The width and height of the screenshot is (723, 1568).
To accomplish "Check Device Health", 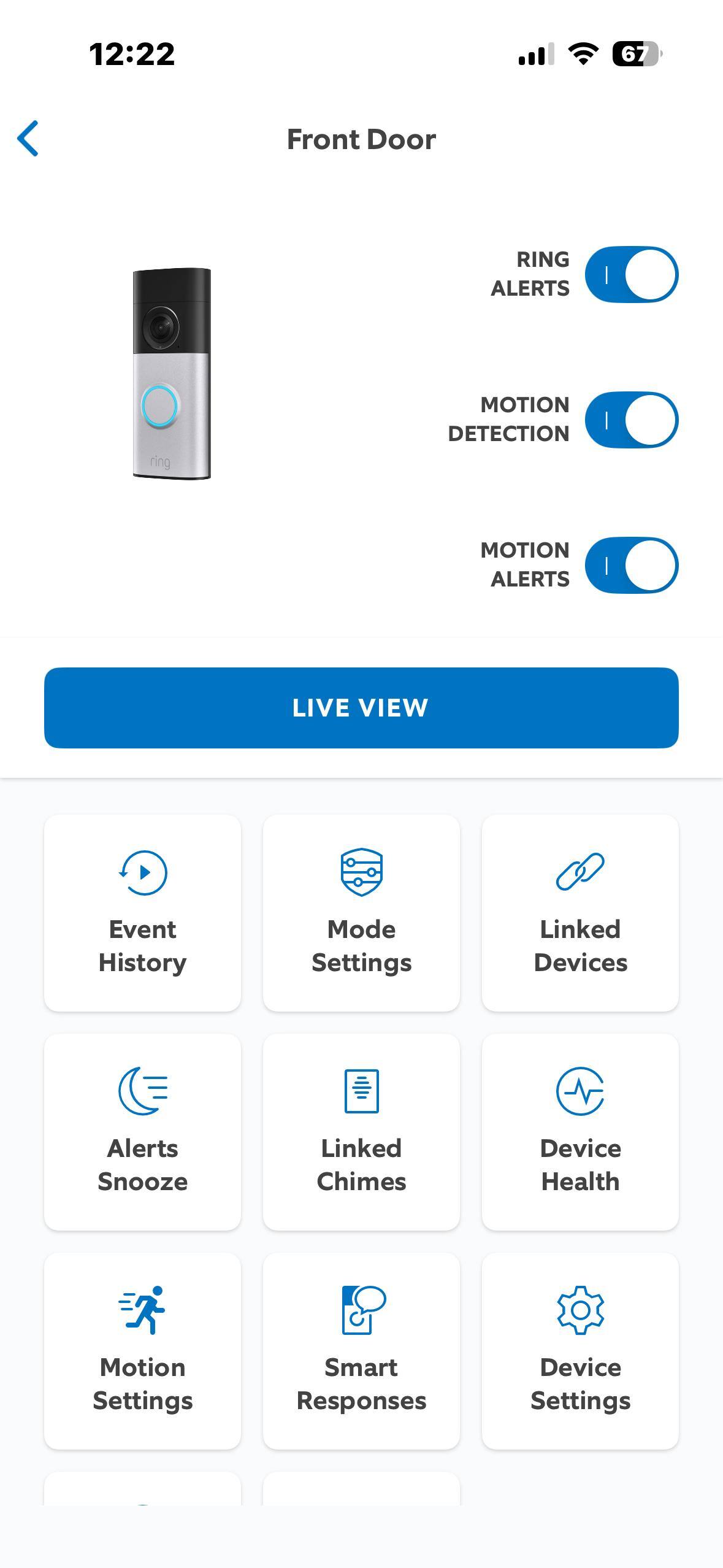I will click(x=580, y=1132).
